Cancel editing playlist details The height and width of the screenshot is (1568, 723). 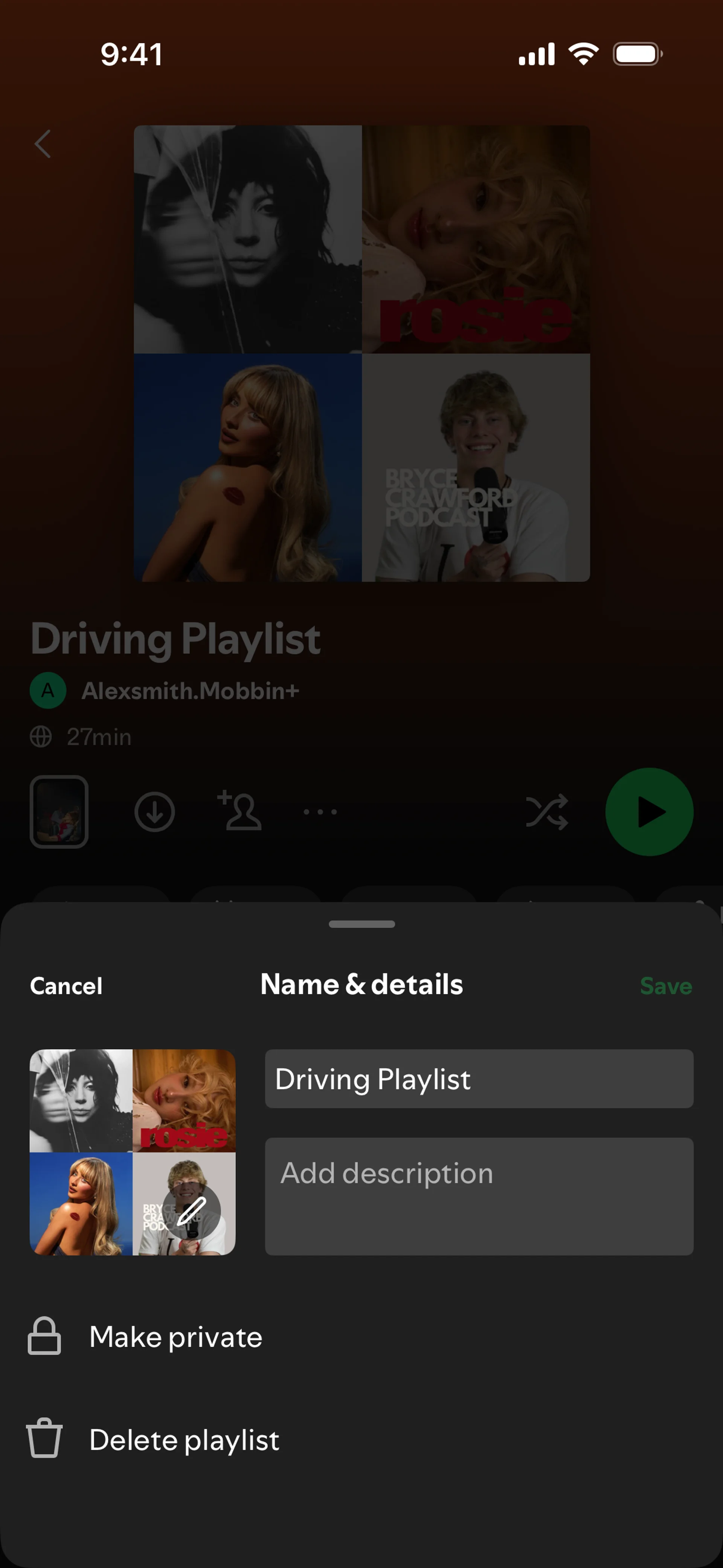pyautogui.click(x=66, y=986)
